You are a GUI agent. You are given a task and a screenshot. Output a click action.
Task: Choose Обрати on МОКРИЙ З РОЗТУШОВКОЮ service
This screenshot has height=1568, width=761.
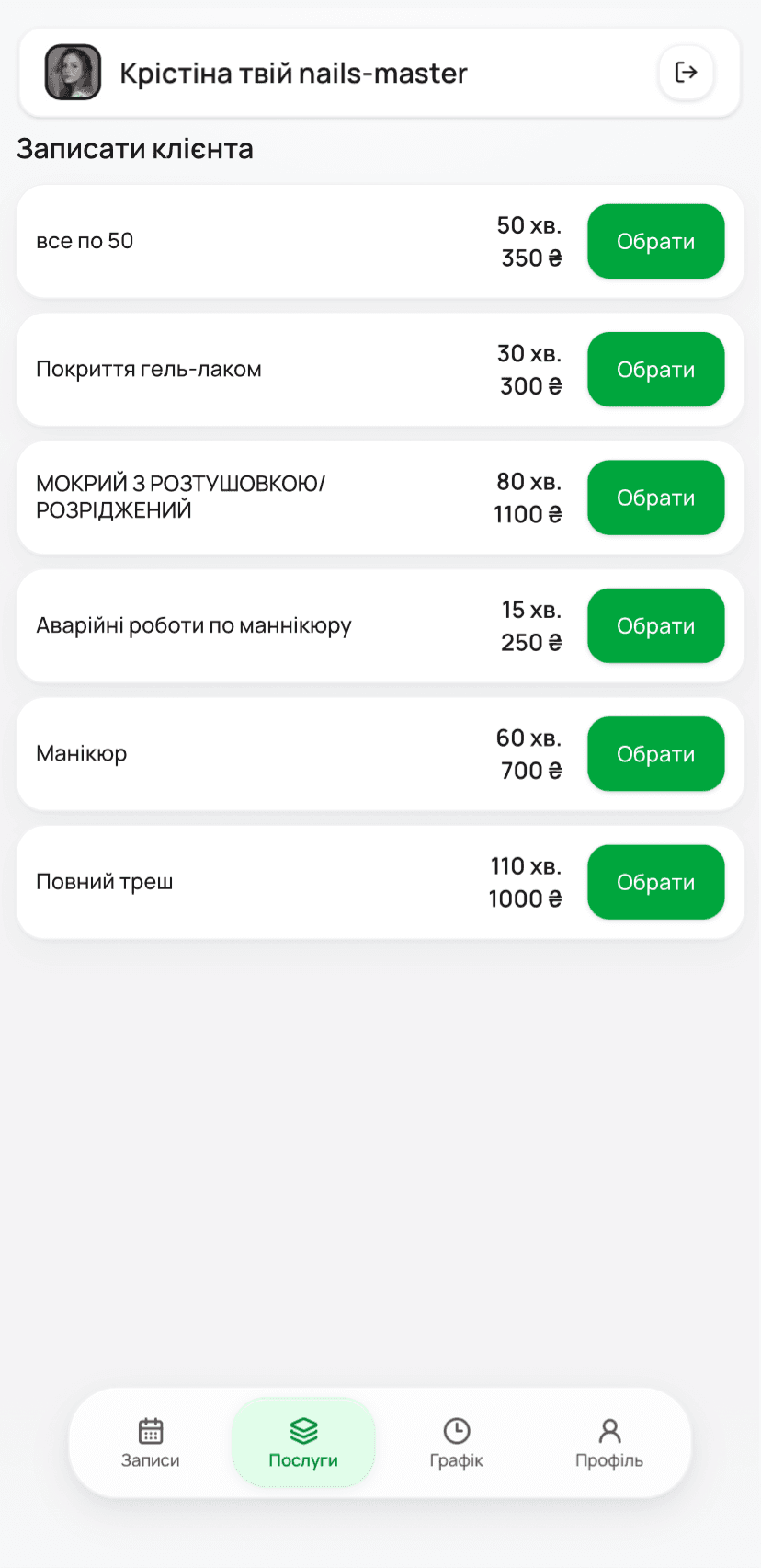pyautogui.click(x=655, y=498)
